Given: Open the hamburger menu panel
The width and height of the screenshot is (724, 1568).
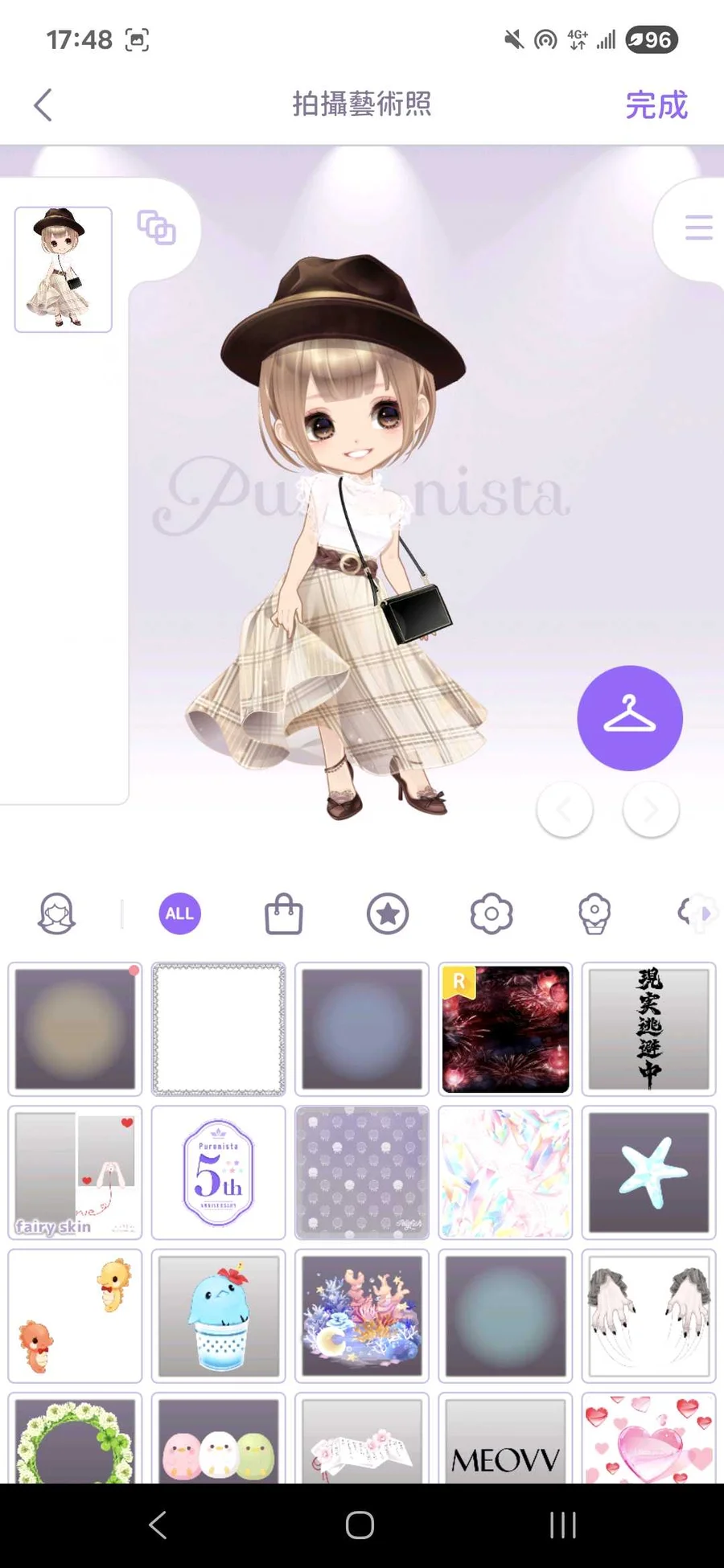Looking at the screenshot, I should click(697, 228).
